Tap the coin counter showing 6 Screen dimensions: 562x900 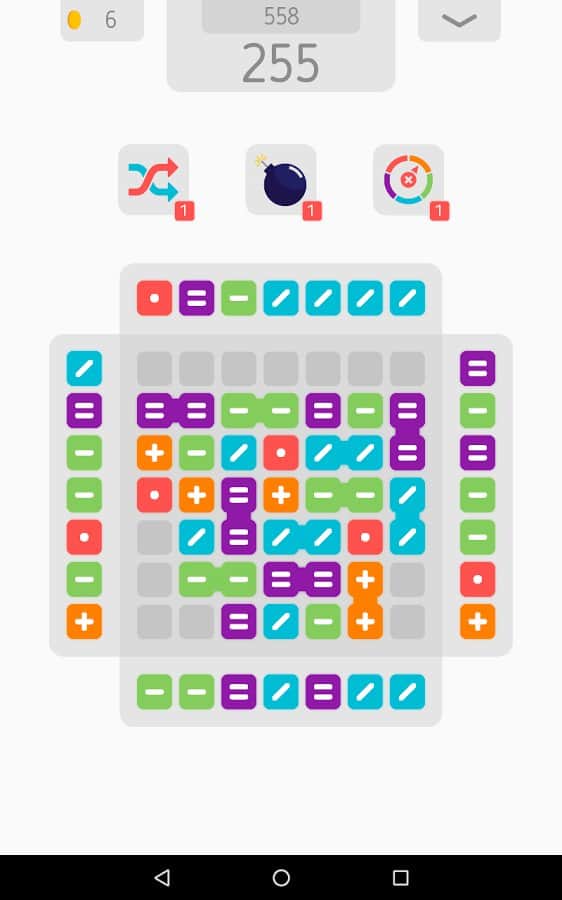pyautogui.click(x=102, y=20)
